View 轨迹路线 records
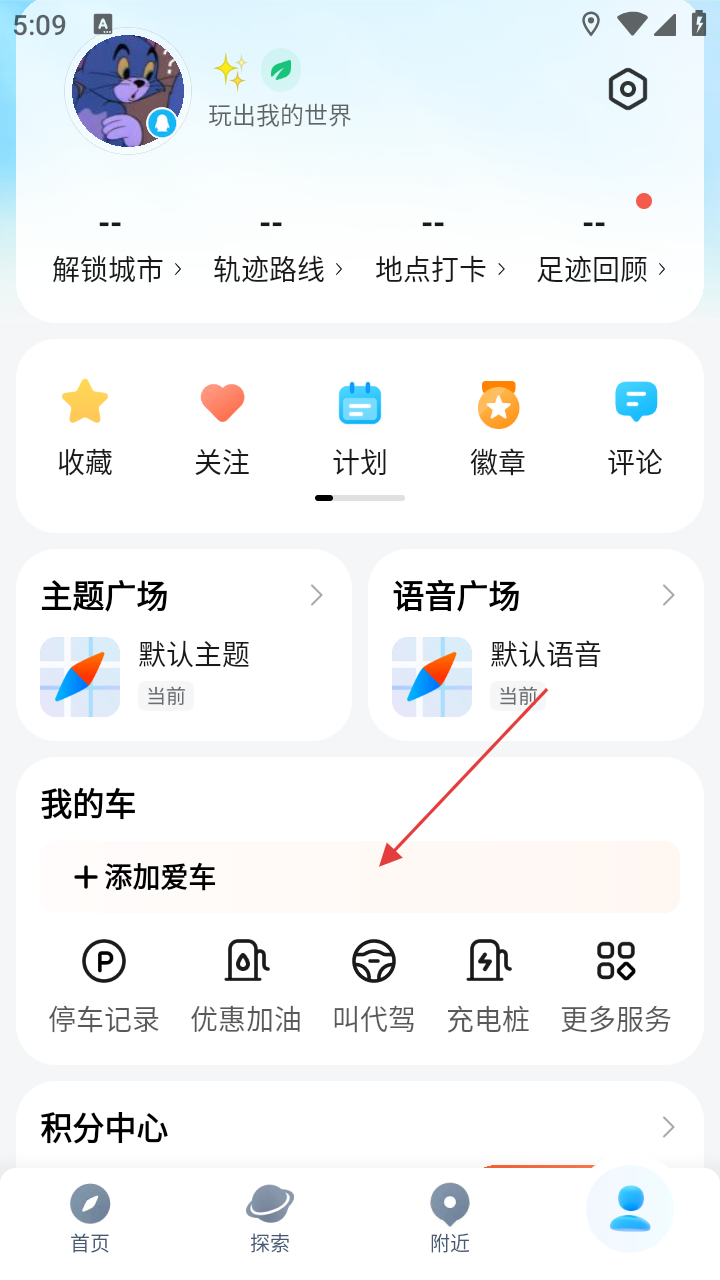The width and height of the screenshot is (720, 1280). [x=278, y=269]
